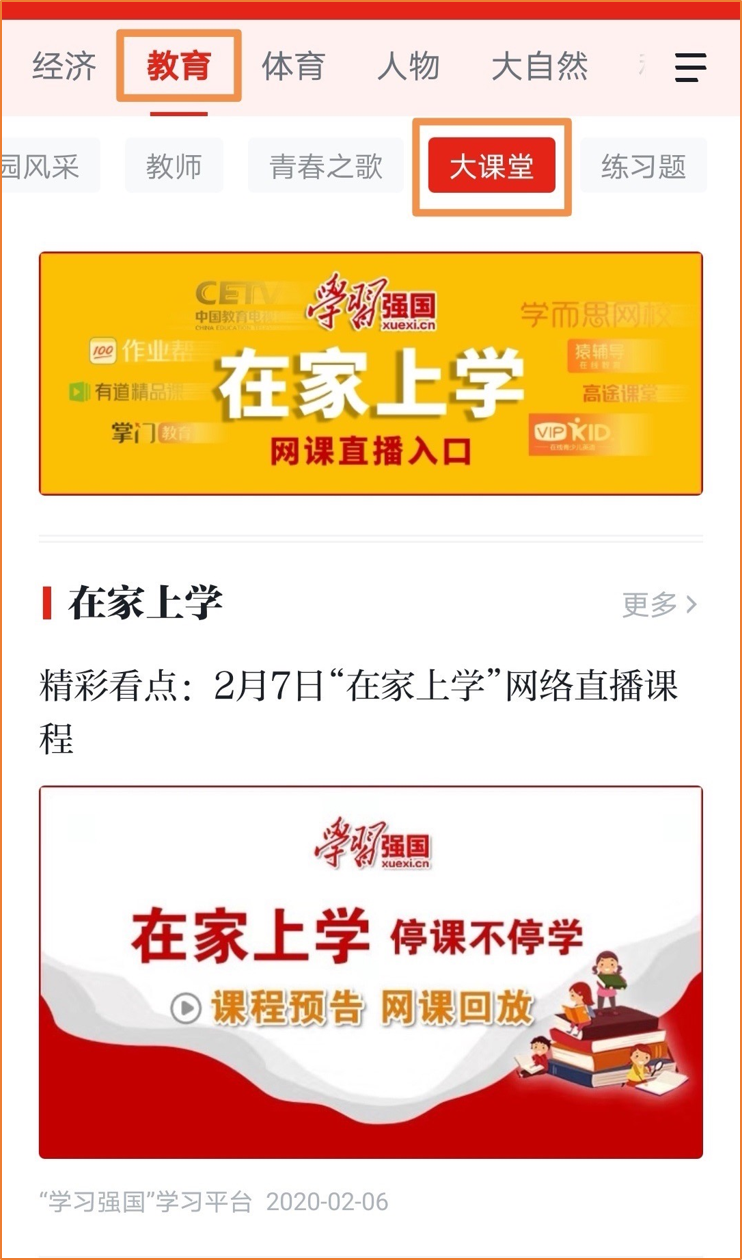
Task: Tap 更多 to see more 在家上学
Action: point(659,604)
